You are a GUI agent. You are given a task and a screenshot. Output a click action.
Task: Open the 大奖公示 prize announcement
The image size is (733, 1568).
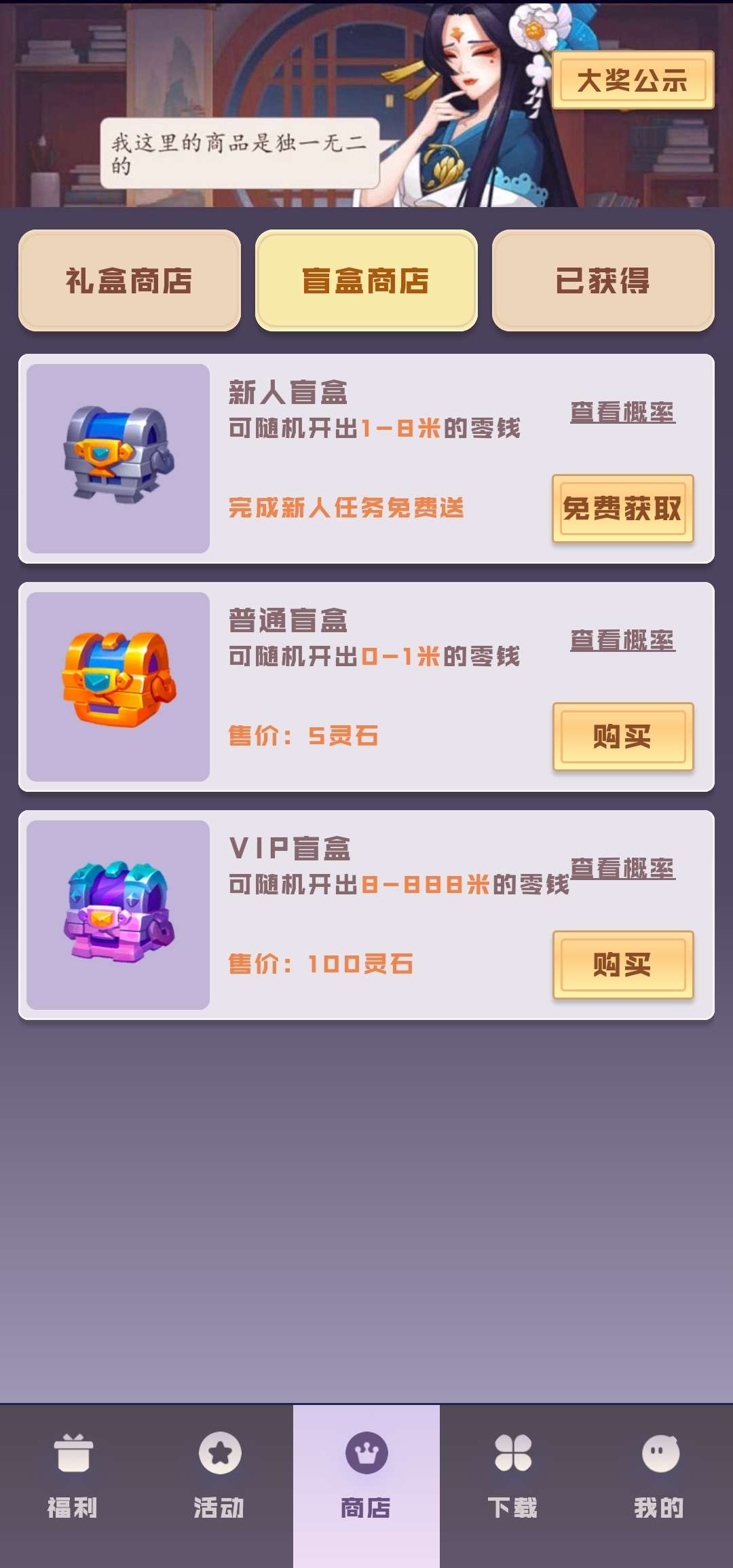click(x=633, y=80)
